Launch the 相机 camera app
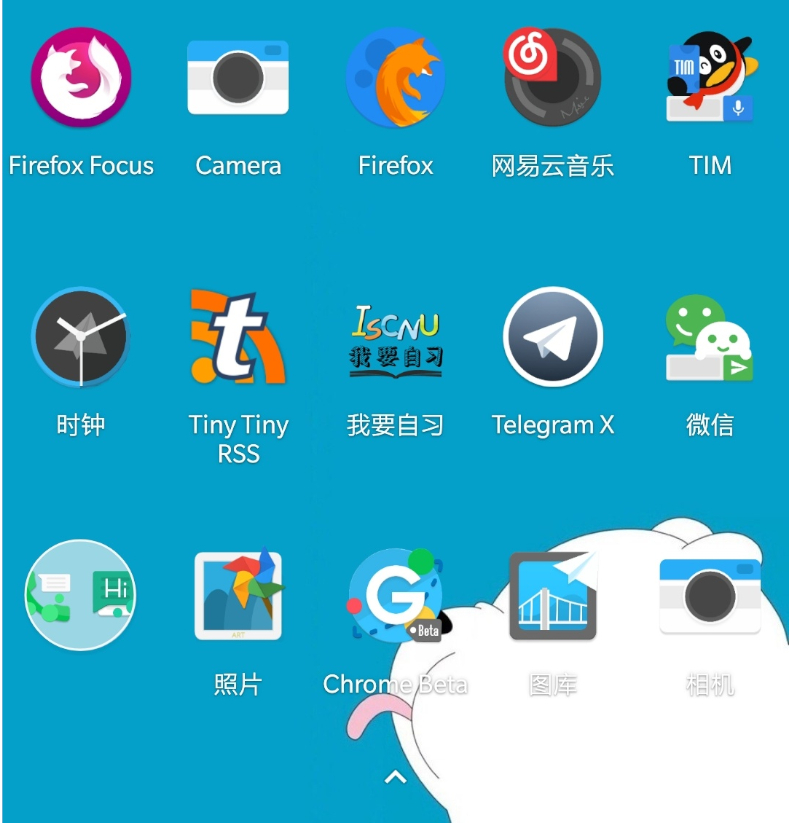 tap(710, 596)
